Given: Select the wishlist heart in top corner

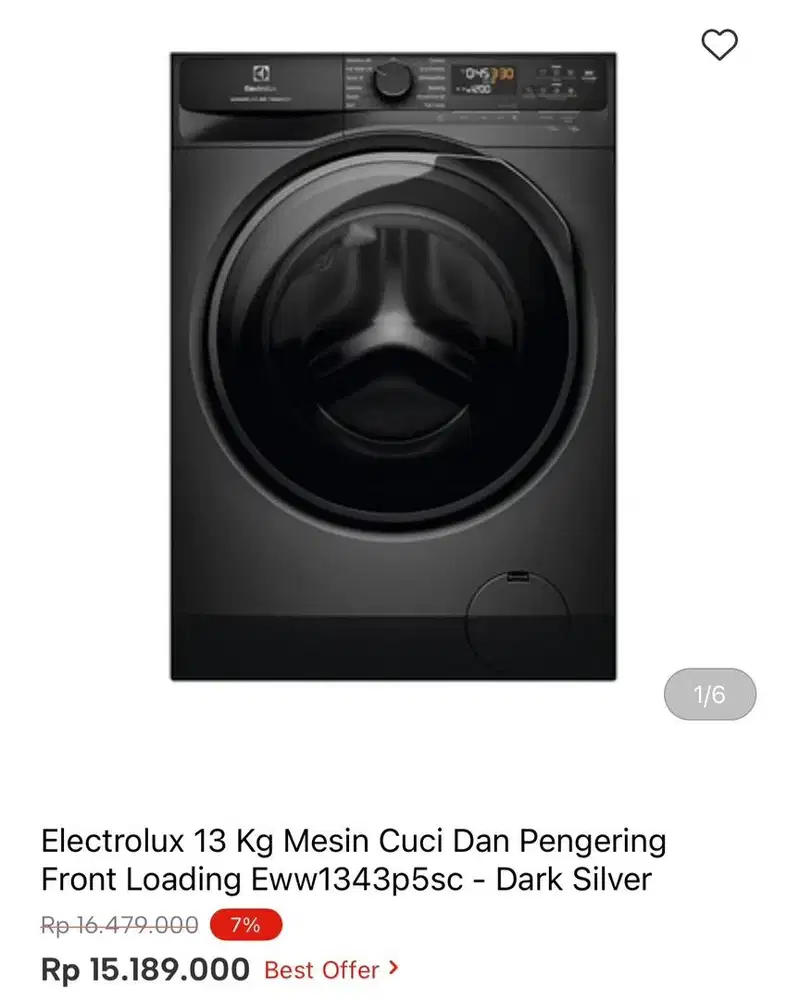Looking at the screenshot, I should (x=718, y=46).
